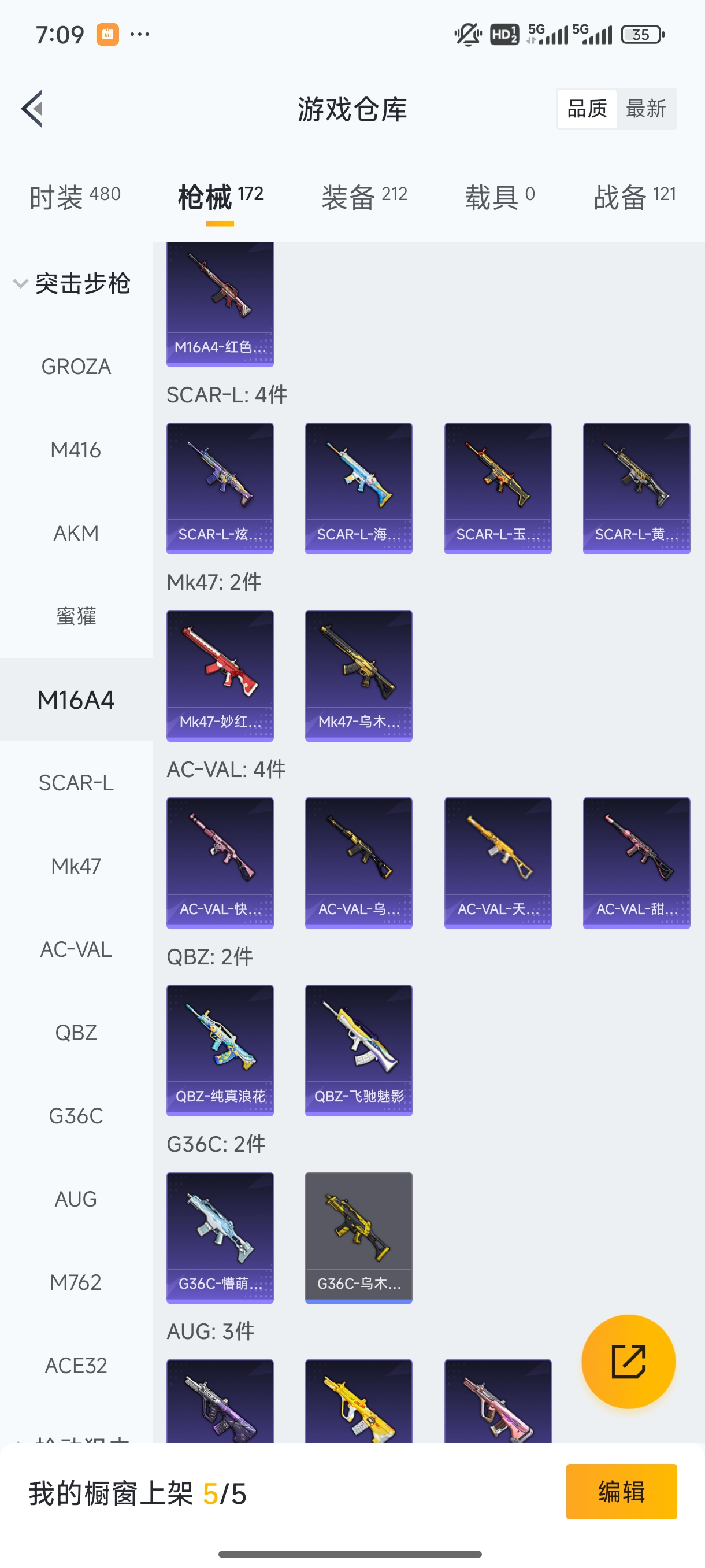Viewport: 705px width, 1568px height.
Task: Select GROZA in the side list
Action: pos(76,367)
